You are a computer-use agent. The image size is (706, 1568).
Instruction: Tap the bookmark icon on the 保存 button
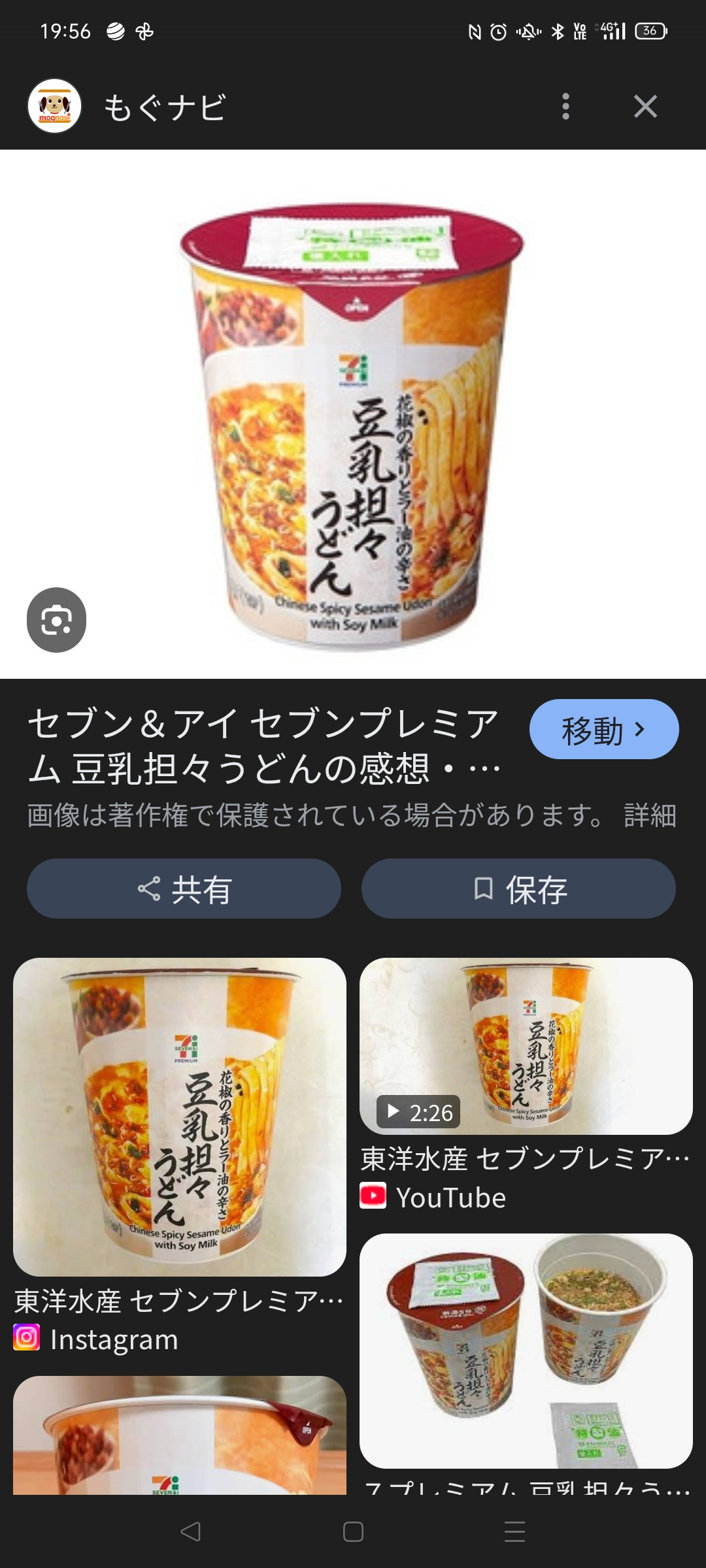tap(484, 887)
